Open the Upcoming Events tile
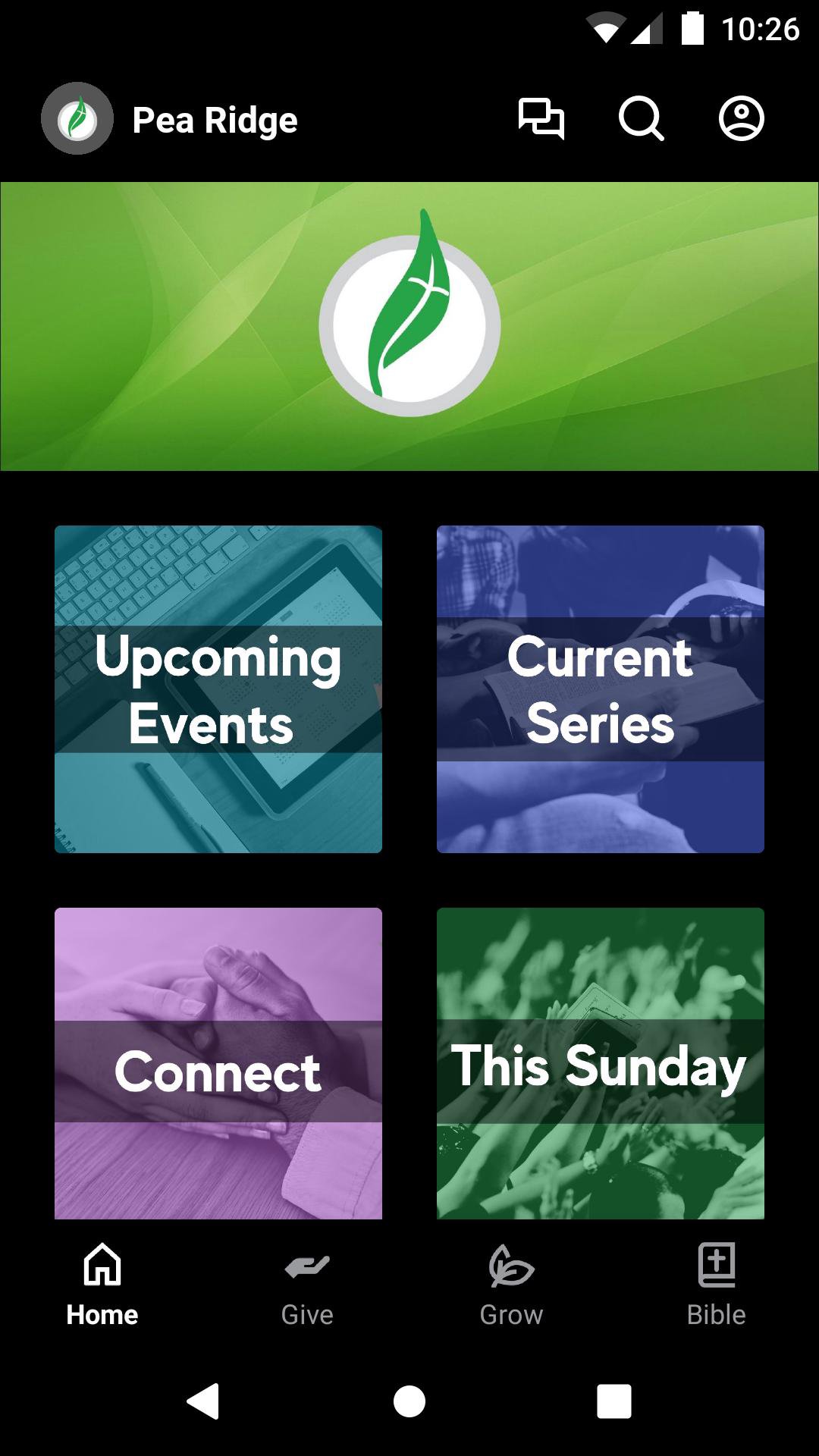Screen dimensions: 819x1456 [218, 689]
